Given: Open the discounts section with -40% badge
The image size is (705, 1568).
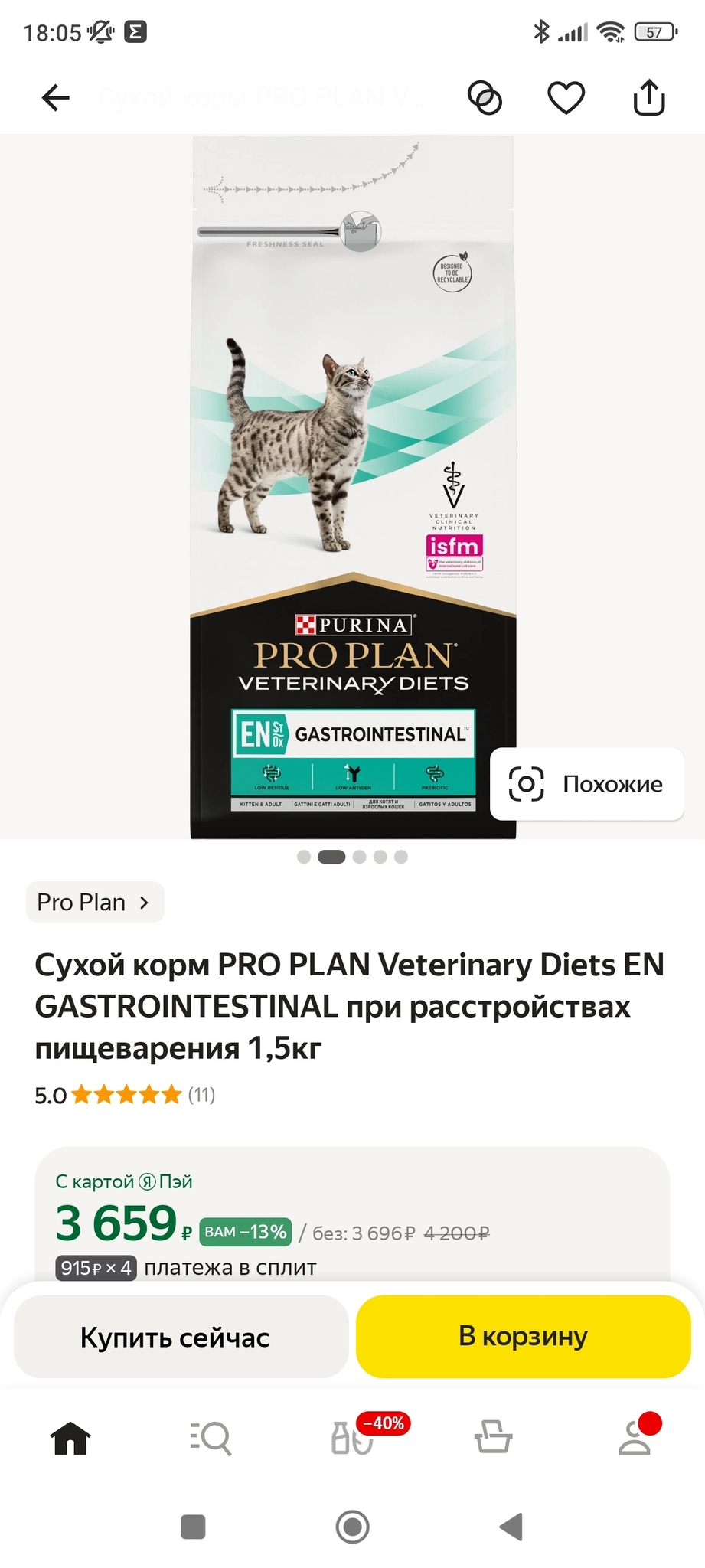Looking at the screenshot, I should point(352,1438).
